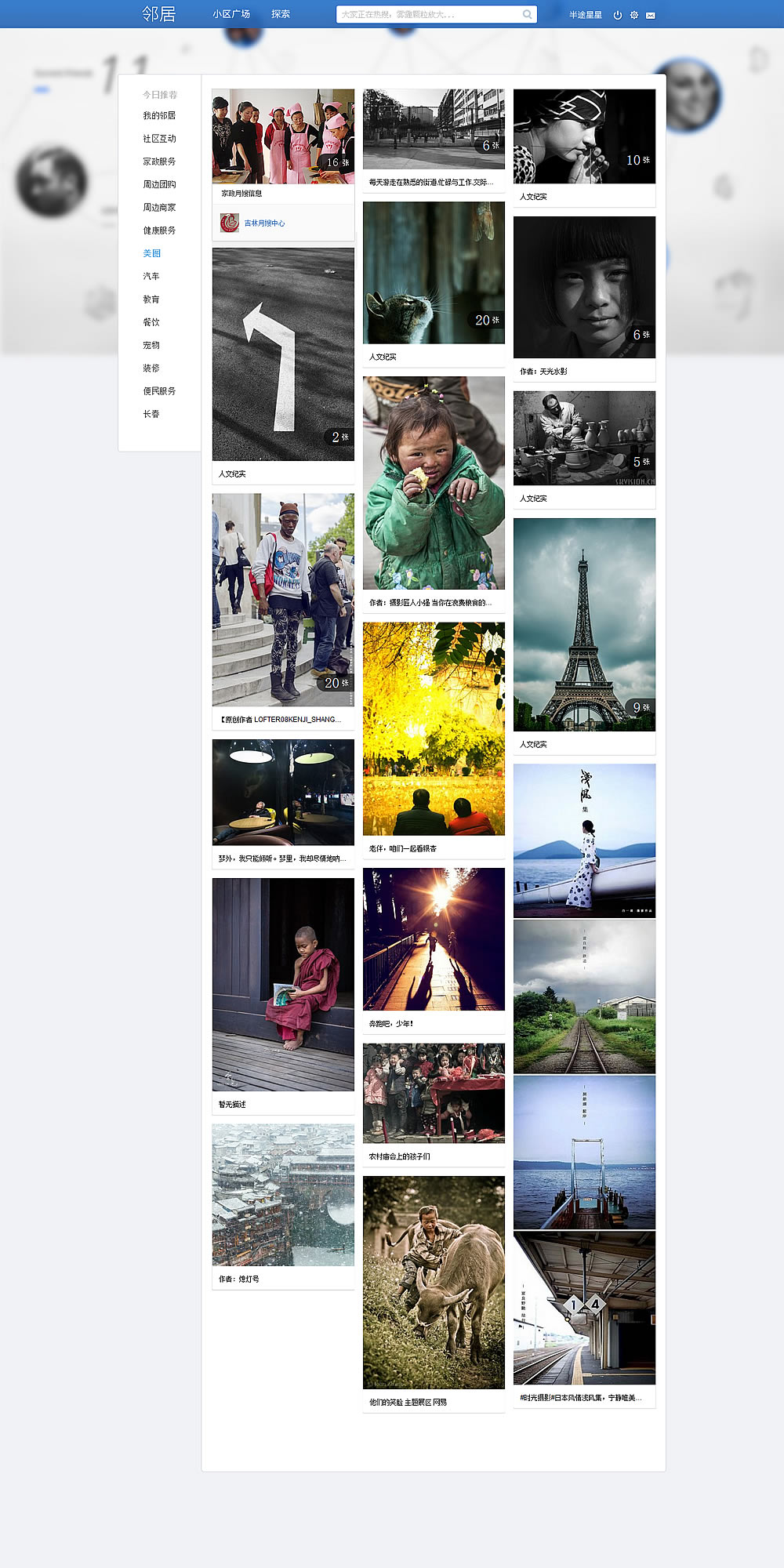
Task: View the Eiffel Tower photo album
Action: click(x=584, y=624)
